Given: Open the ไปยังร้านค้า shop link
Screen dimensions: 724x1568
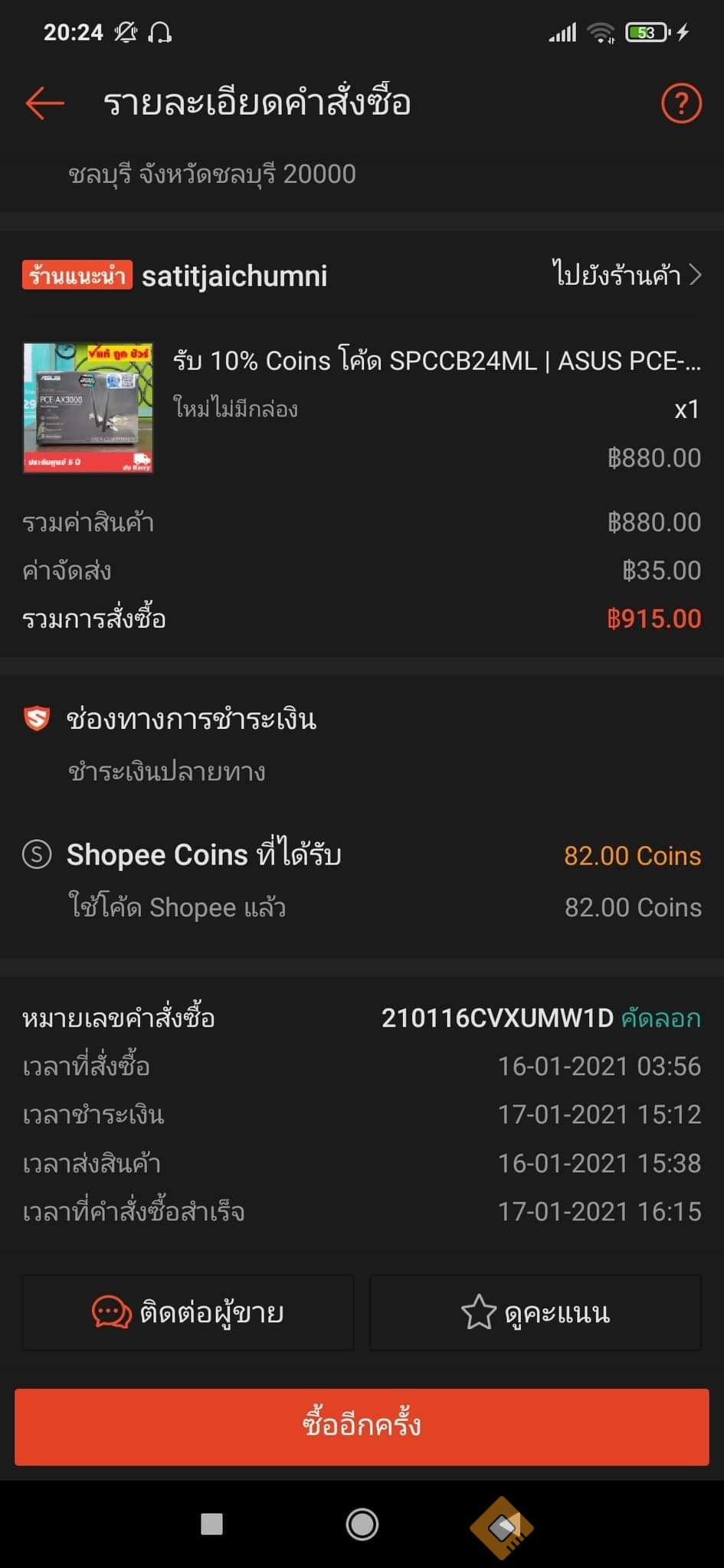Looking at the screenshot, I should point(626,274).
